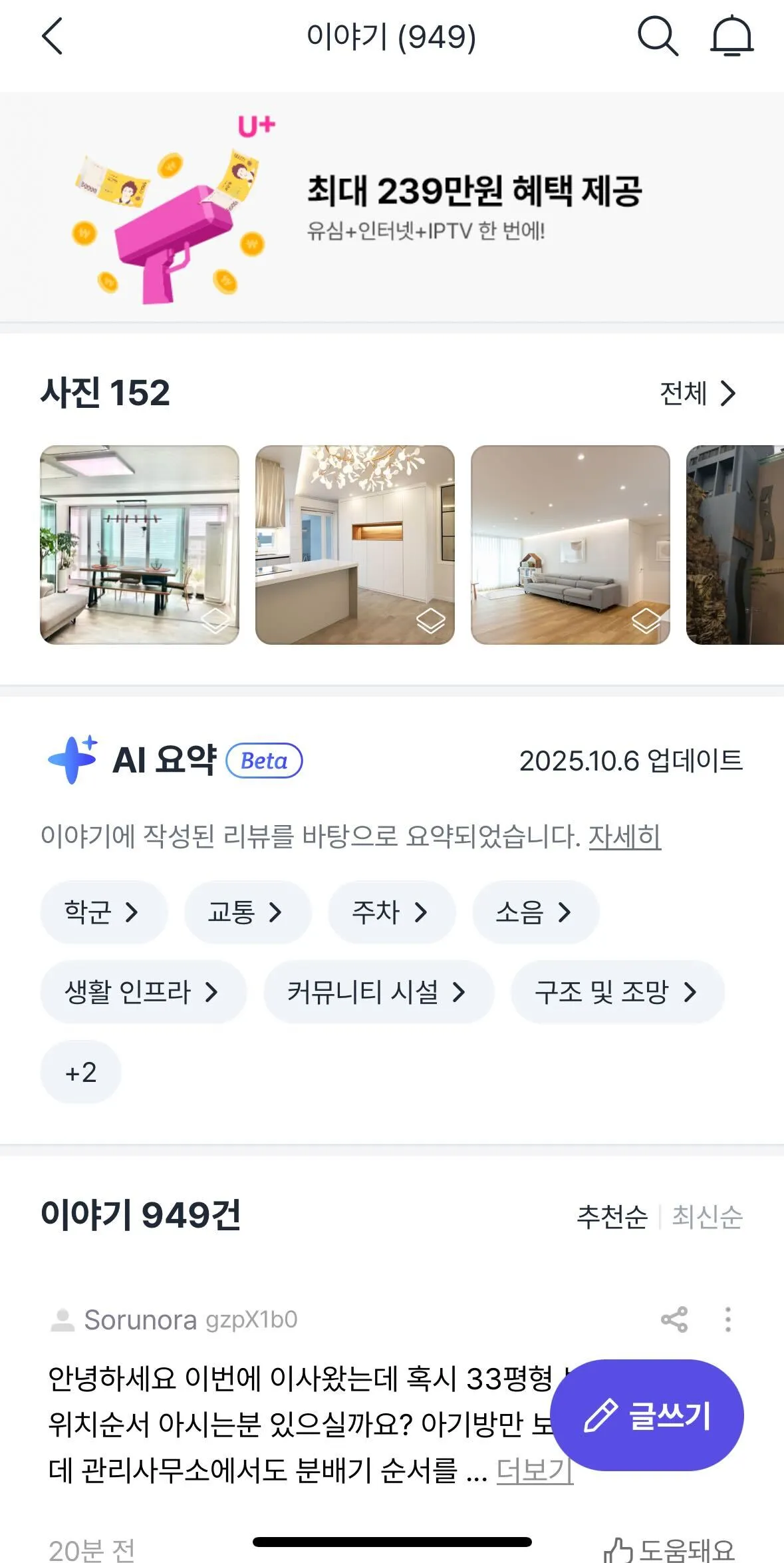
Task: Select the 학군 summary chip
Action: click(x=103, y=912)
